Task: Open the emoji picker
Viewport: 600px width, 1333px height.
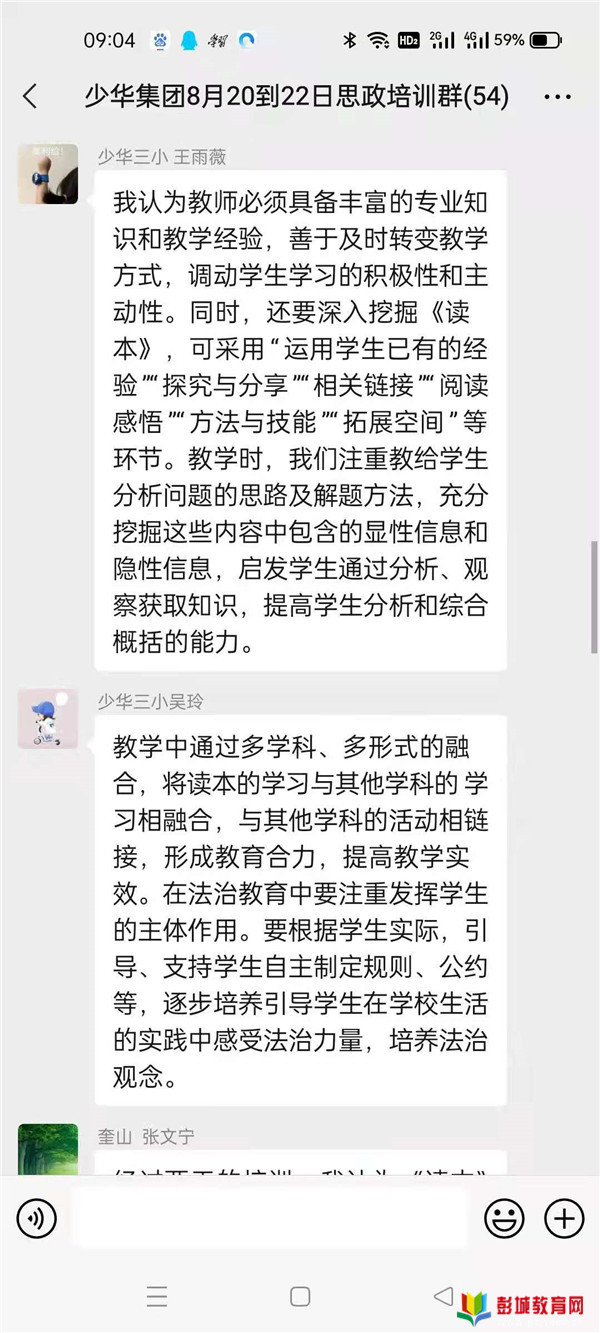Action: pos(505,1218)
